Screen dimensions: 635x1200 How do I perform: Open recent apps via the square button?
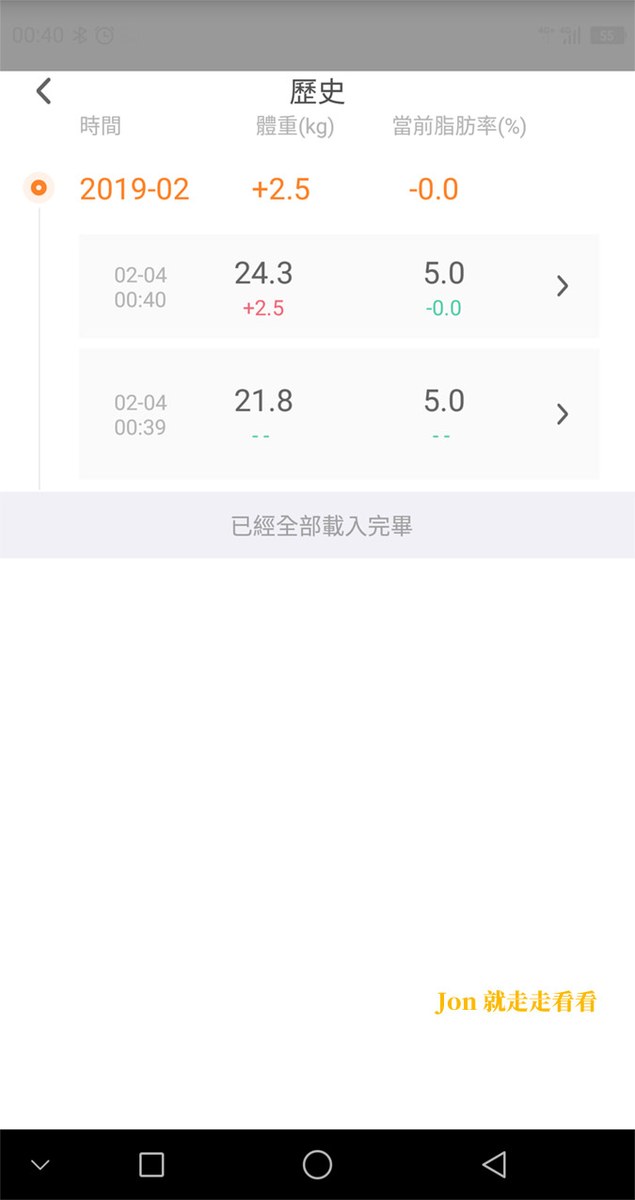[151, 1164]
